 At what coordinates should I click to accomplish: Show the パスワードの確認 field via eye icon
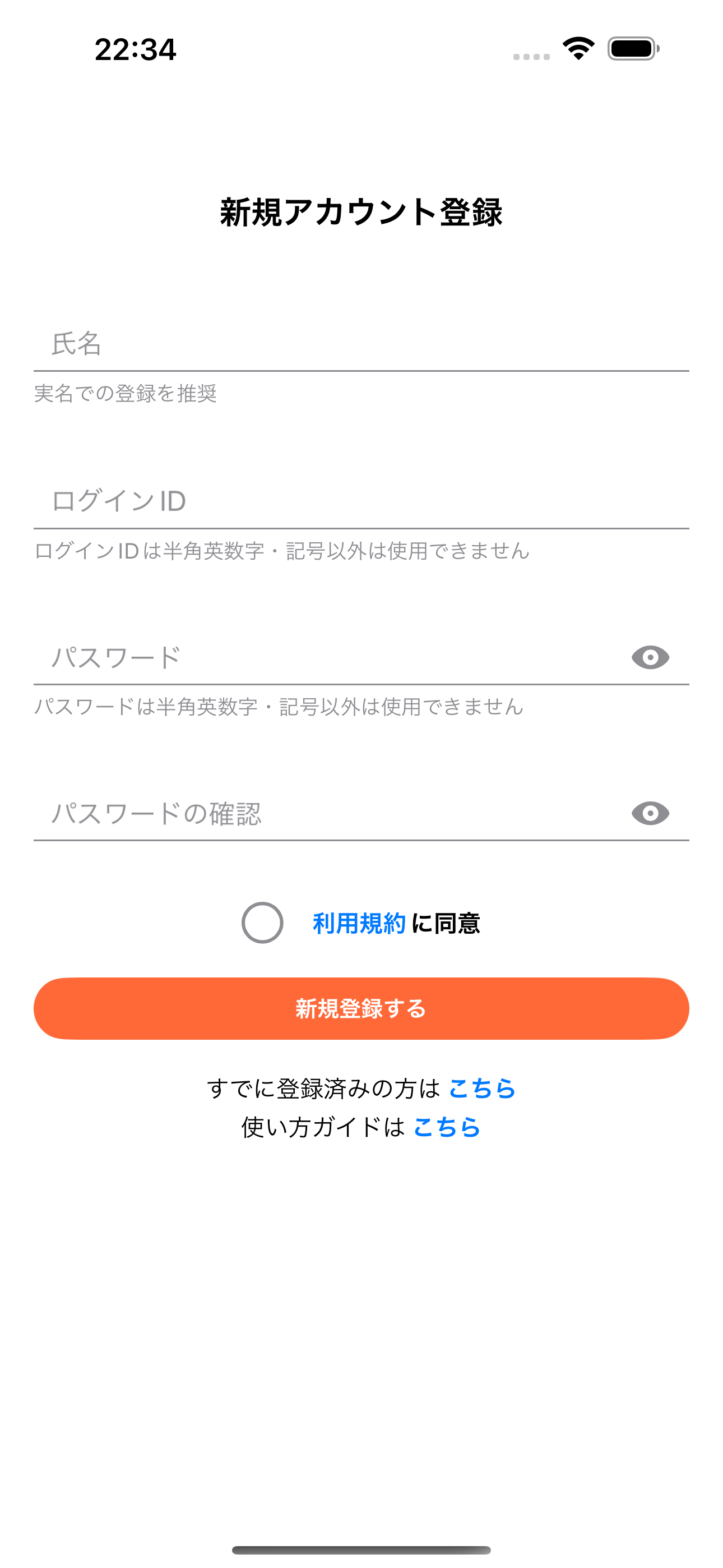click(650, 811)
